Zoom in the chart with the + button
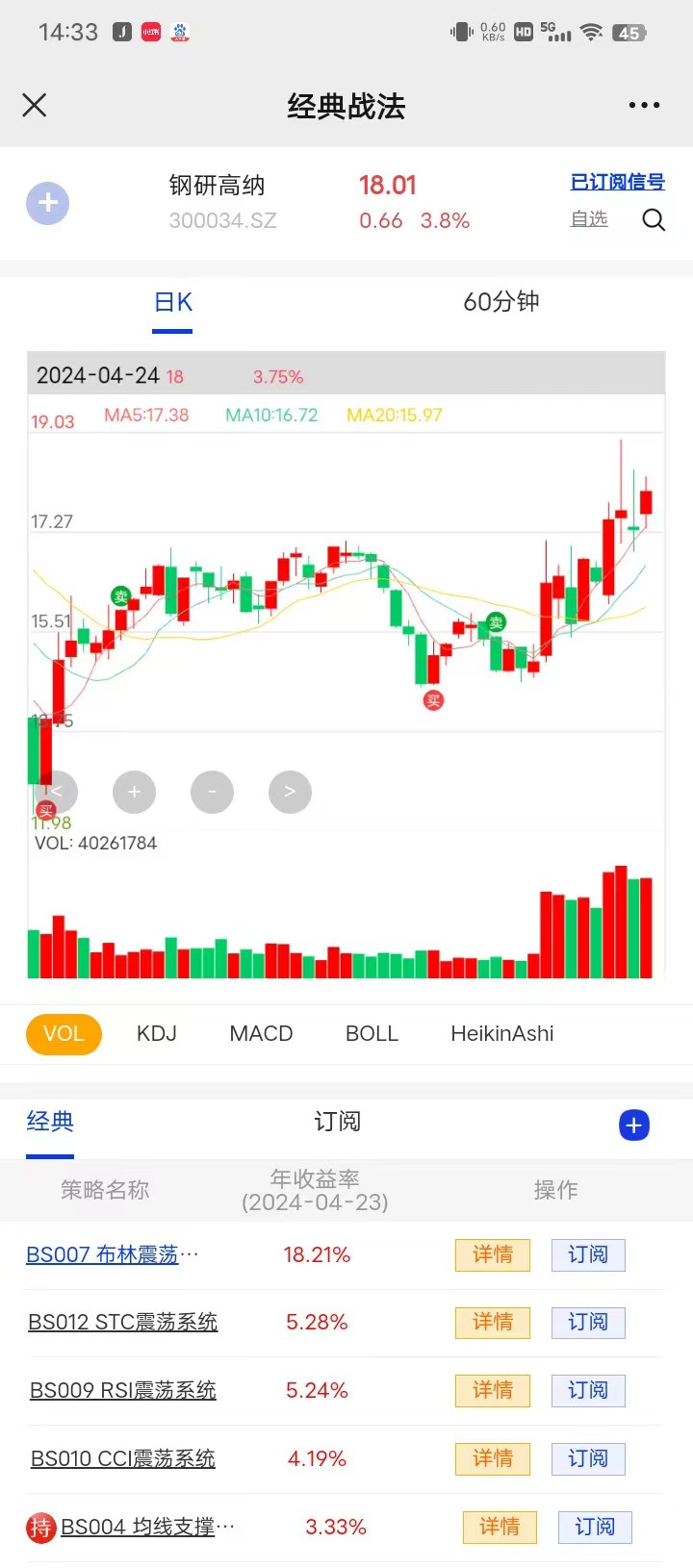This screenshot has width=693, height=1568. click(x=134, y=792)
